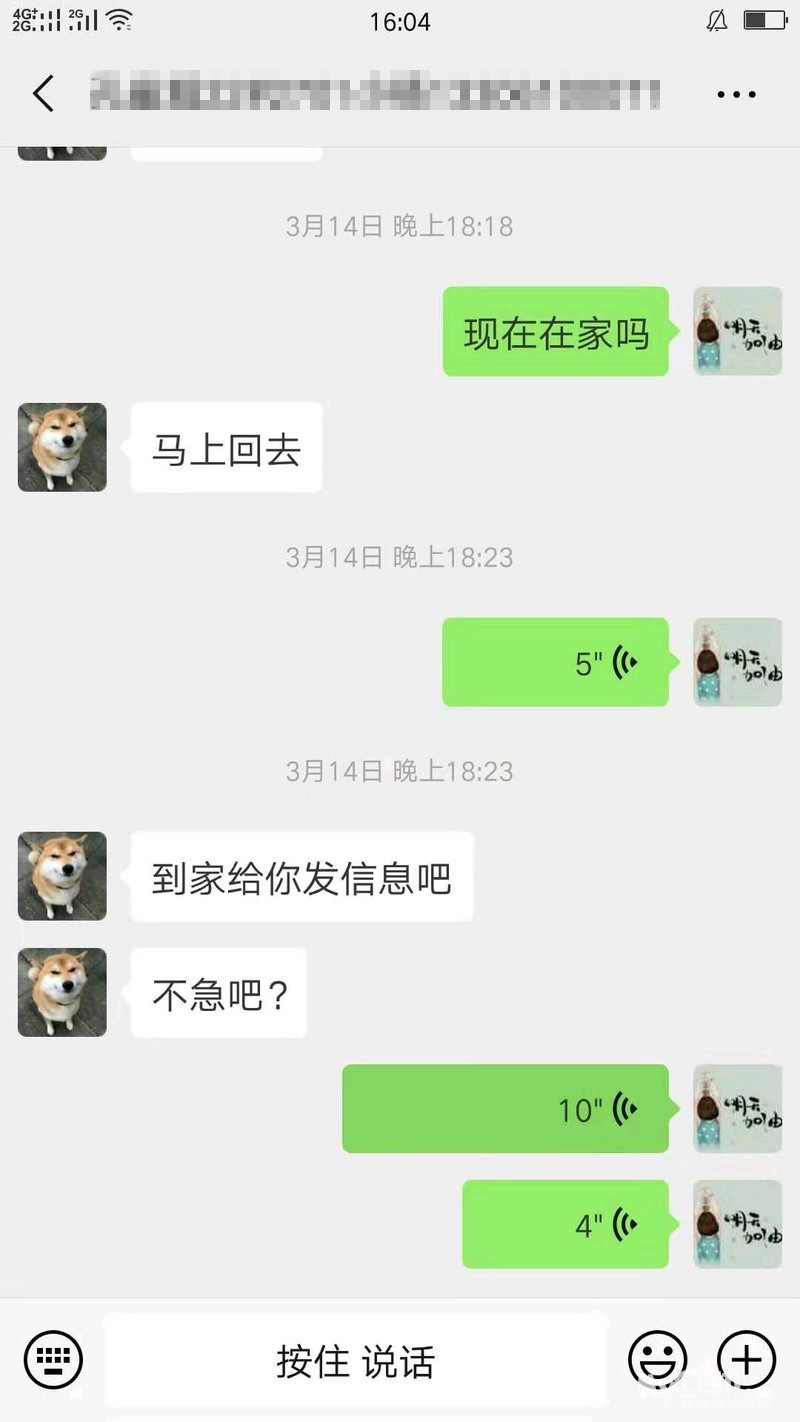Play the 5-second voice message

[x=556, y=662]
